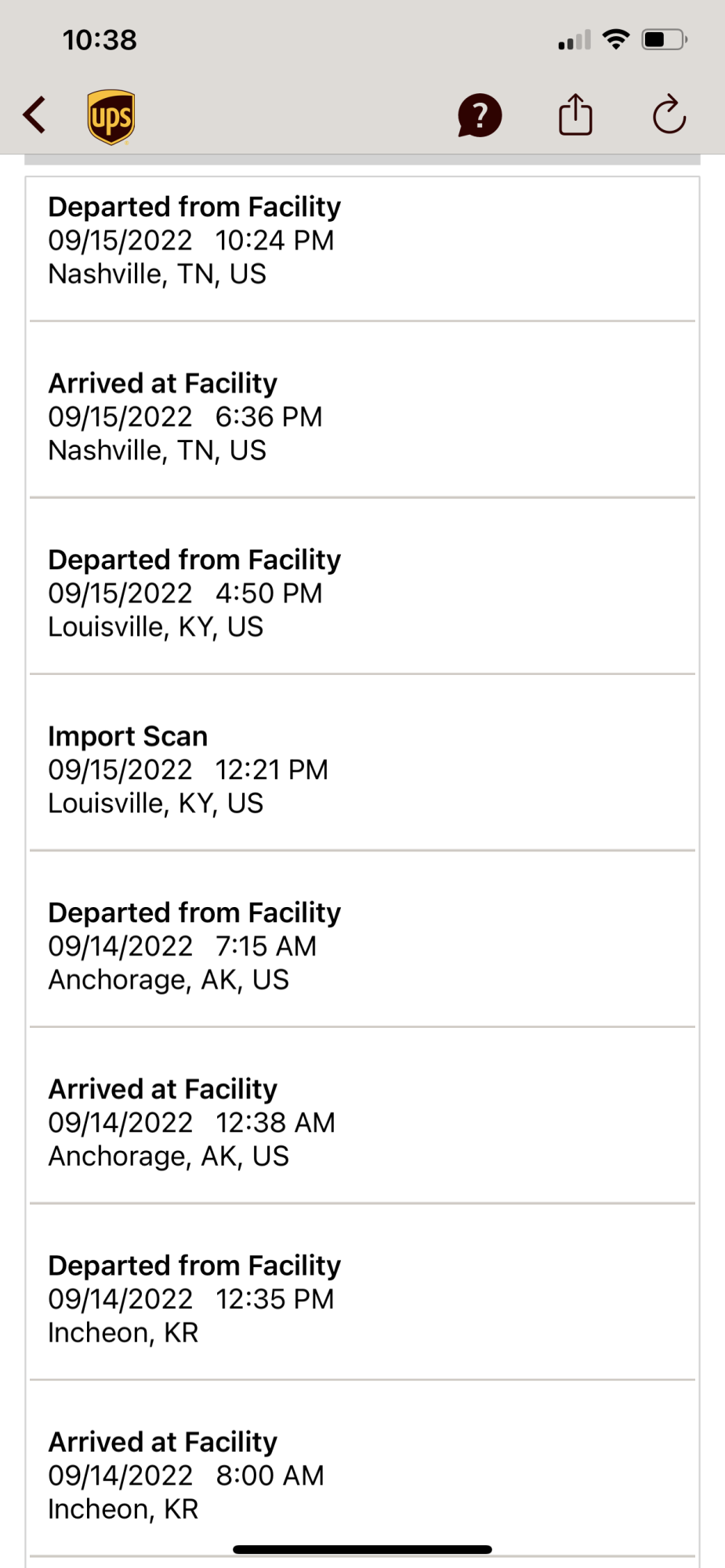Open the help chat question icon

click(x=480, y=115)
